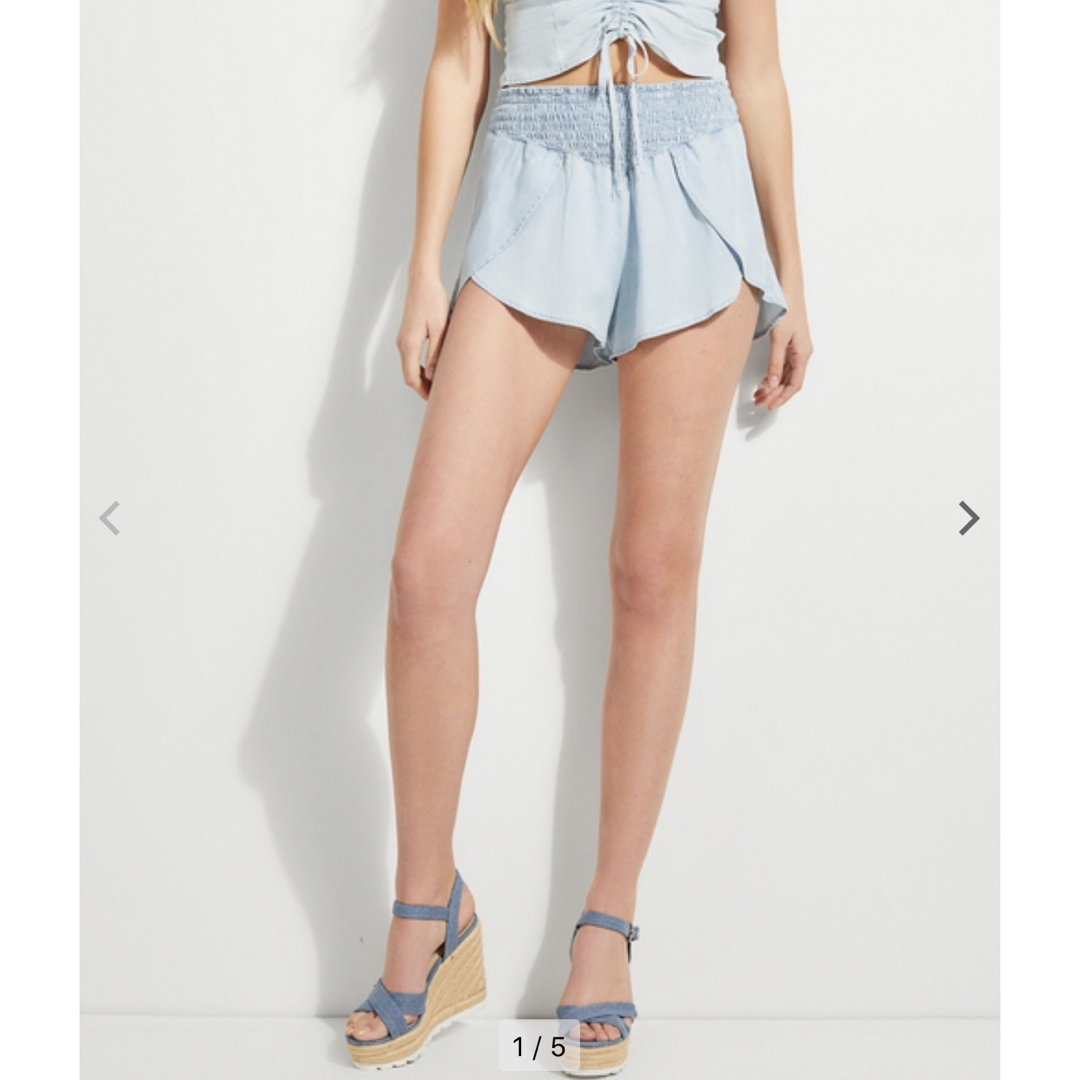Viewport: 1080px width, 1080px height.
Task: Go to the previous product image
Action: (x=109, y=518)
